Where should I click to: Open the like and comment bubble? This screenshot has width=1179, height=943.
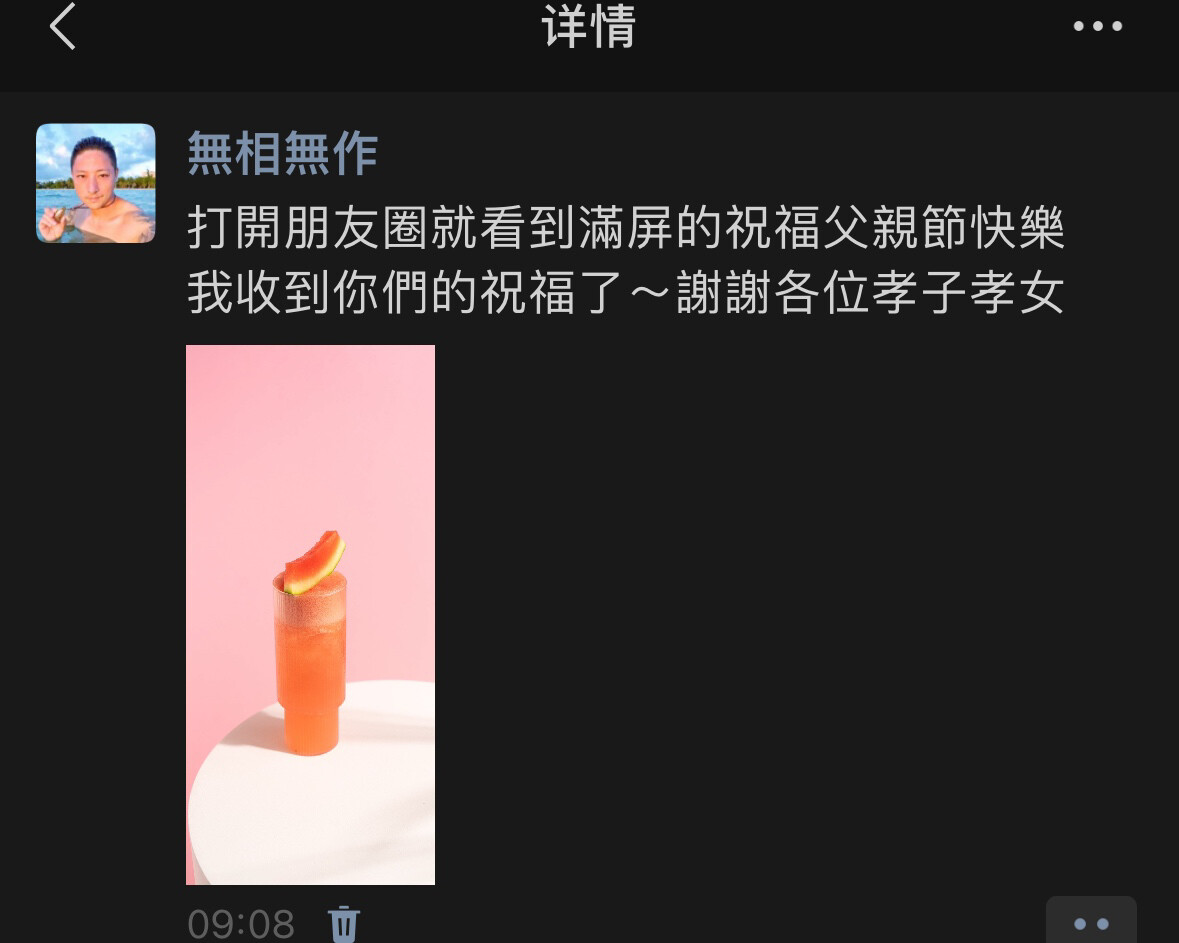point(1090,922)
